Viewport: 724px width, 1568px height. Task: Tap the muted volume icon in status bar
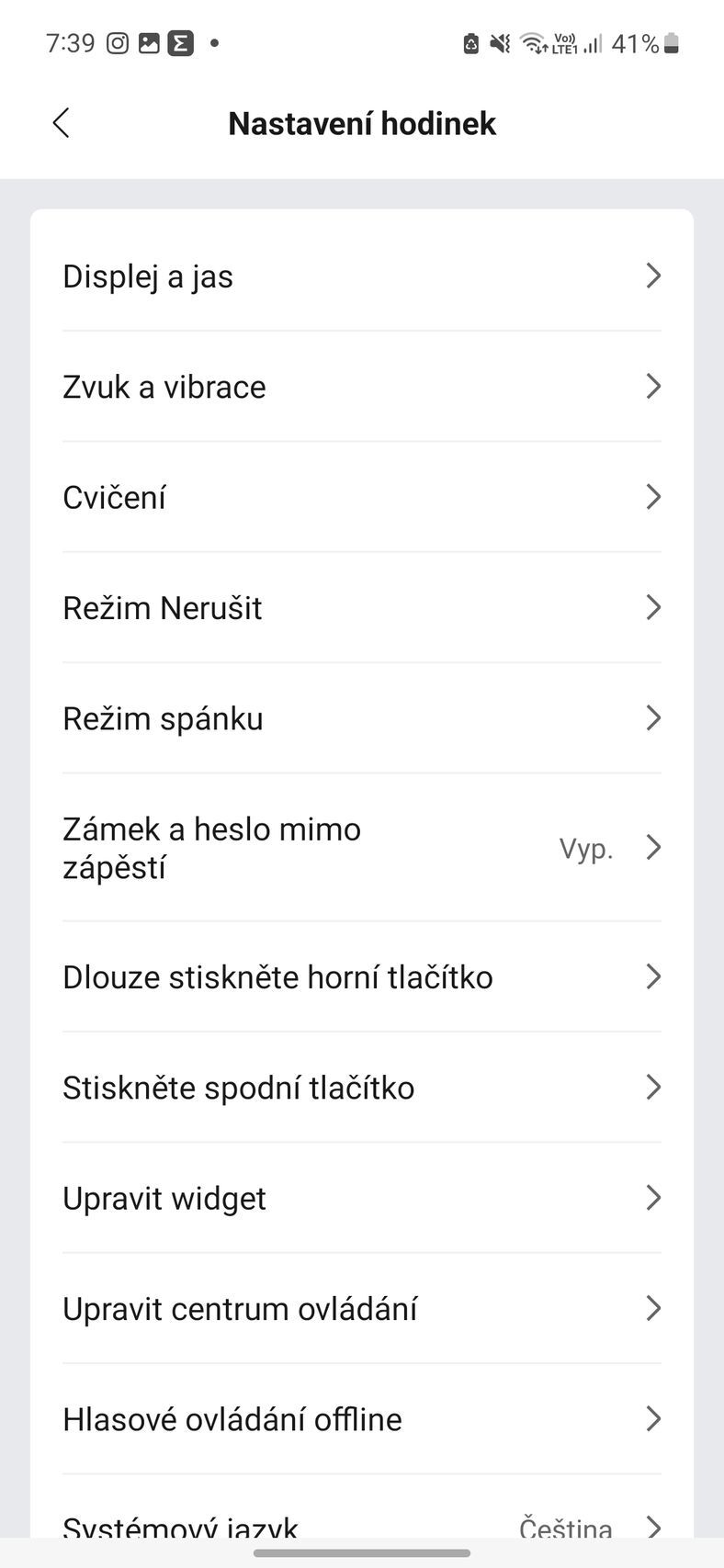[498, 42]
